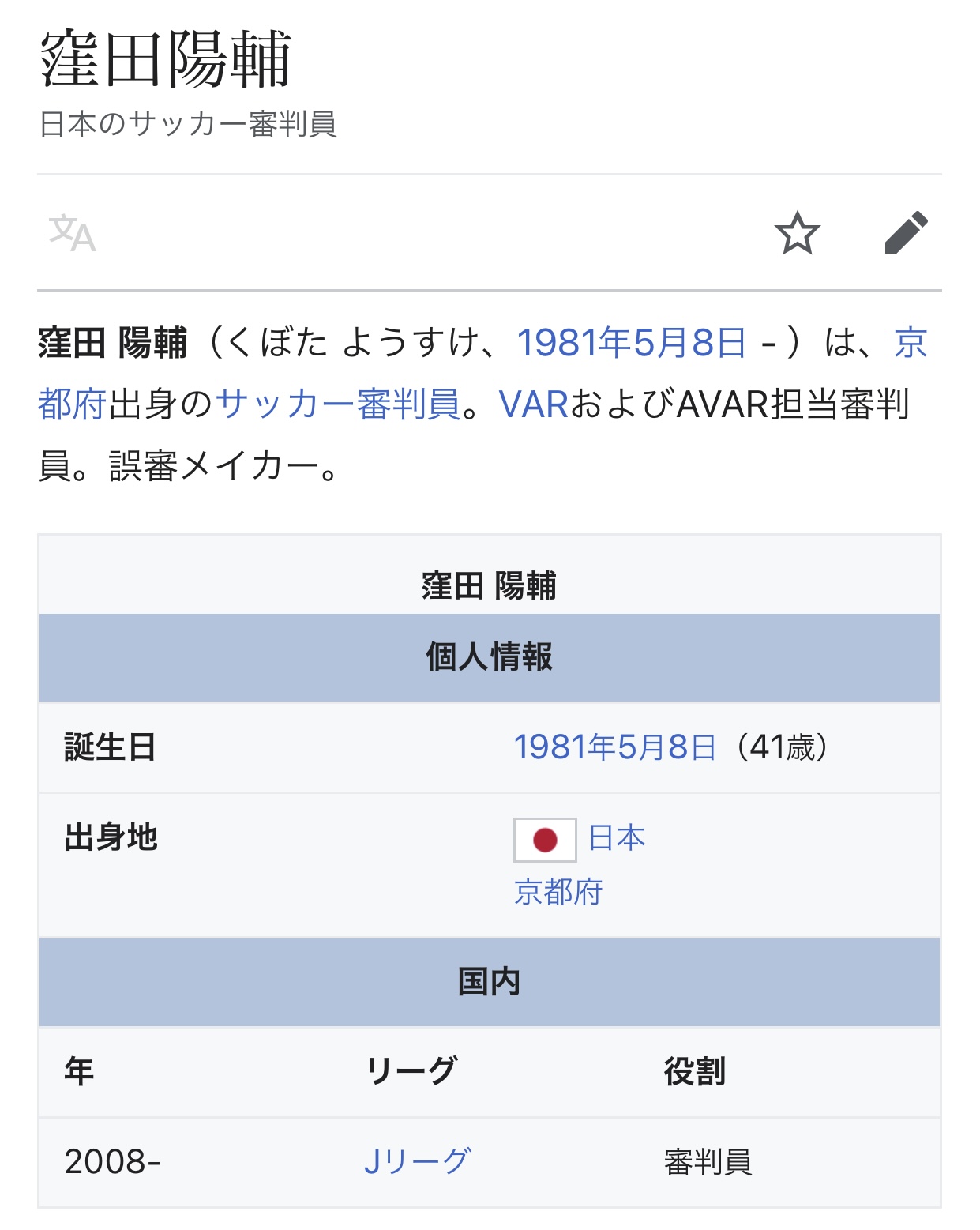Open the language selection icon
The height and width of the screenshot is (1230, 980).
(x=72, y=233)
